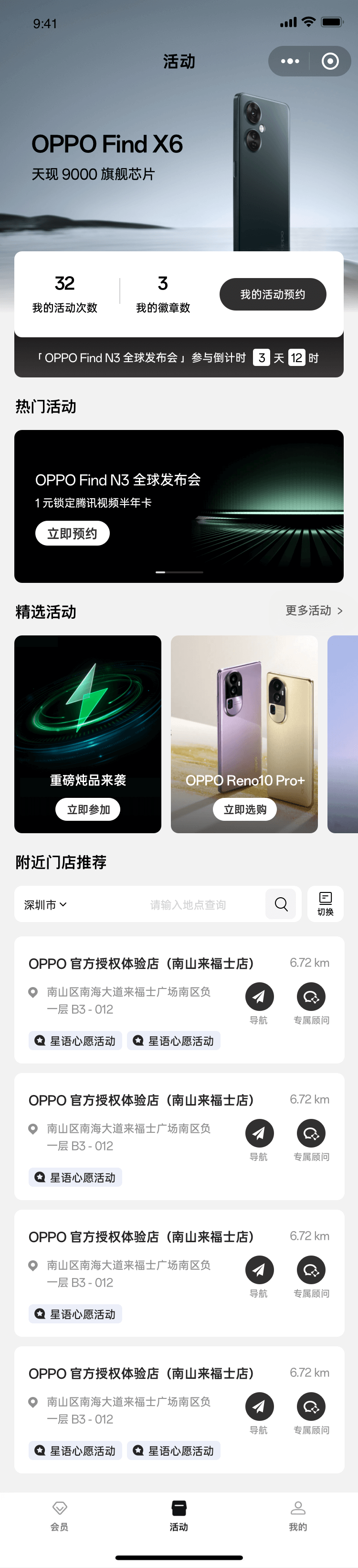This screenshot has height=1568, width=358.
Task: Tap the 切换 view button
Action: [325, 904]
